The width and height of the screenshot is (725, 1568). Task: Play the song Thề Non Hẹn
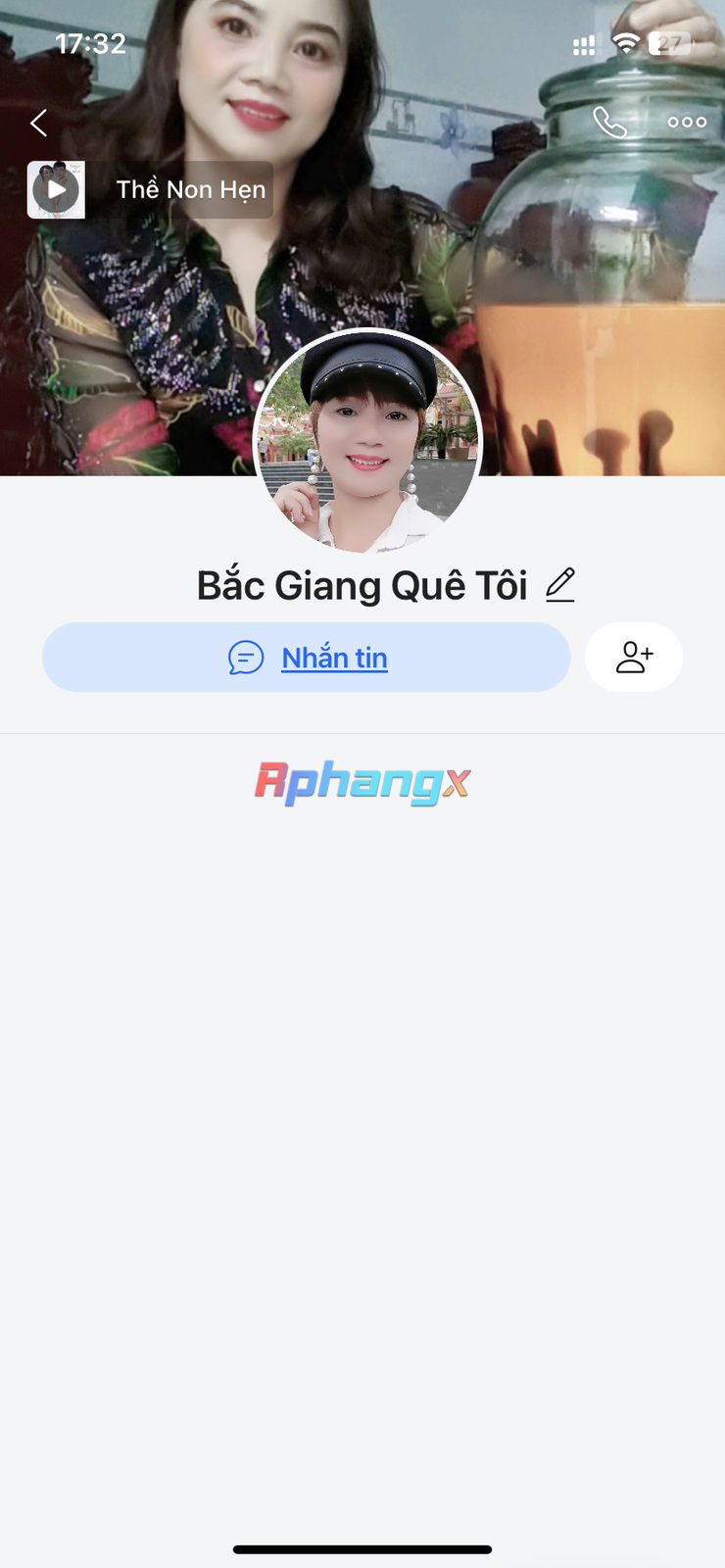tap(56, 189)
